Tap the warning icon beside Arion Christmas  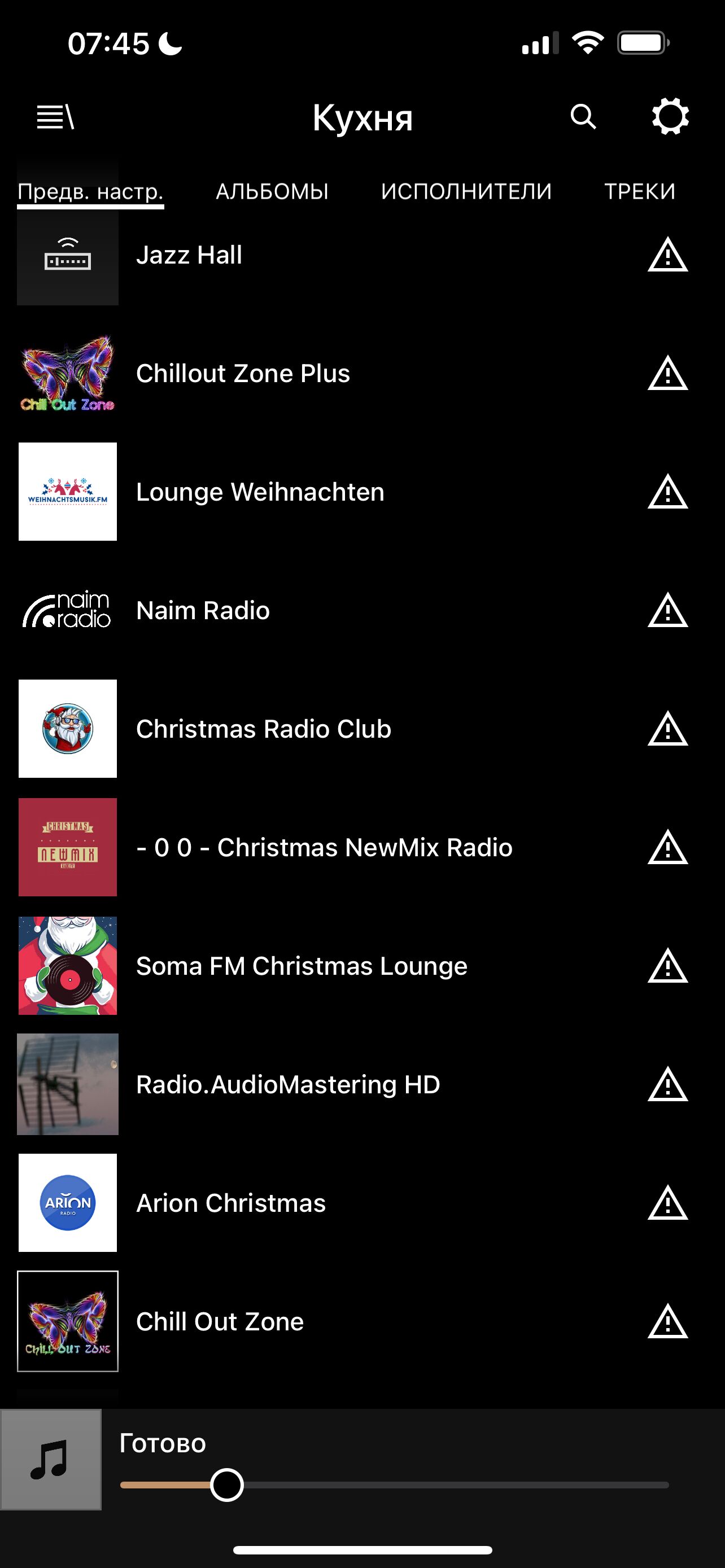click(667, 1203)
